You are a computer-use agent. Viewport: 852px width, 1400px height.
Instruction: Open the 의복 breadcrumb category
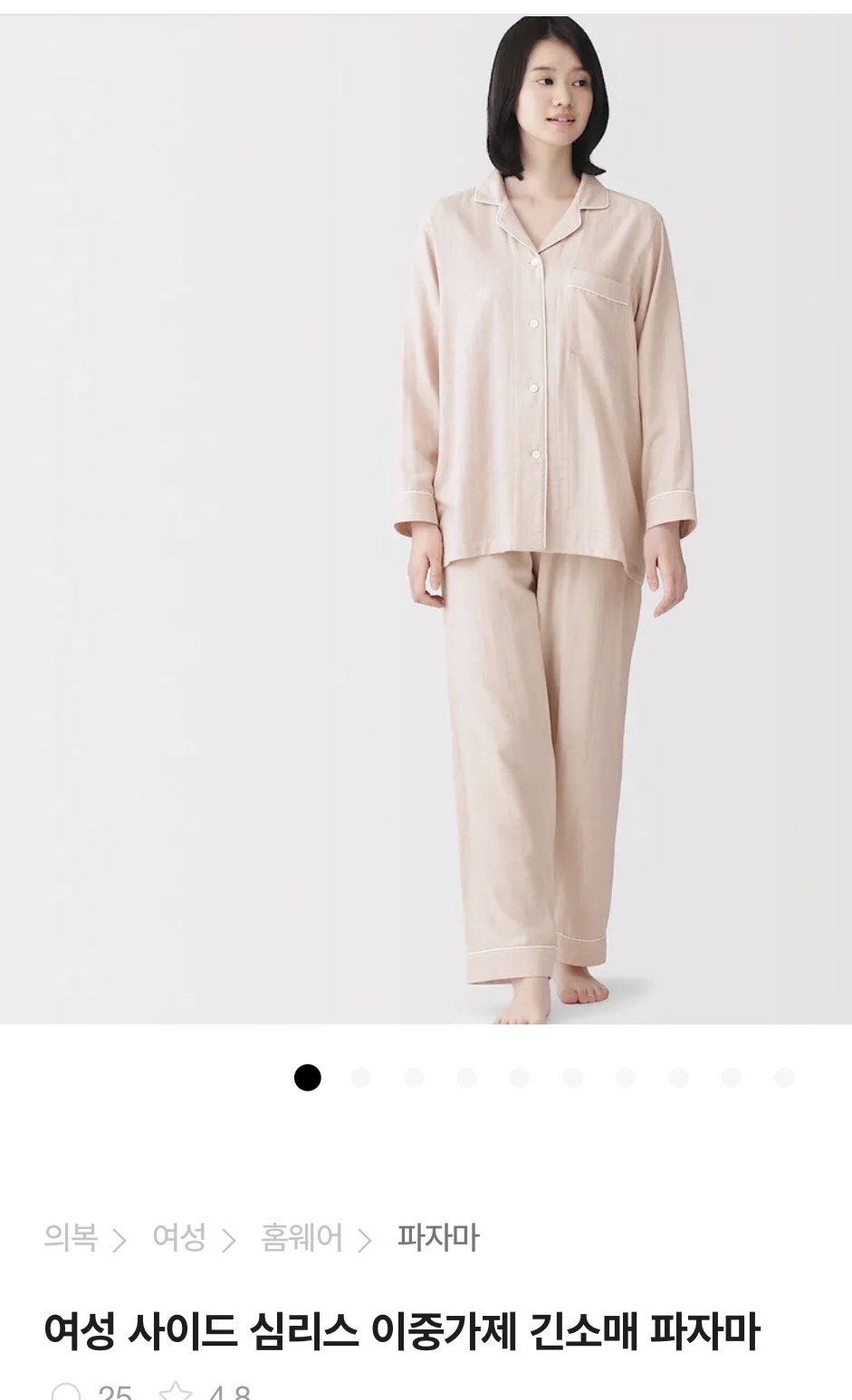71,1237
